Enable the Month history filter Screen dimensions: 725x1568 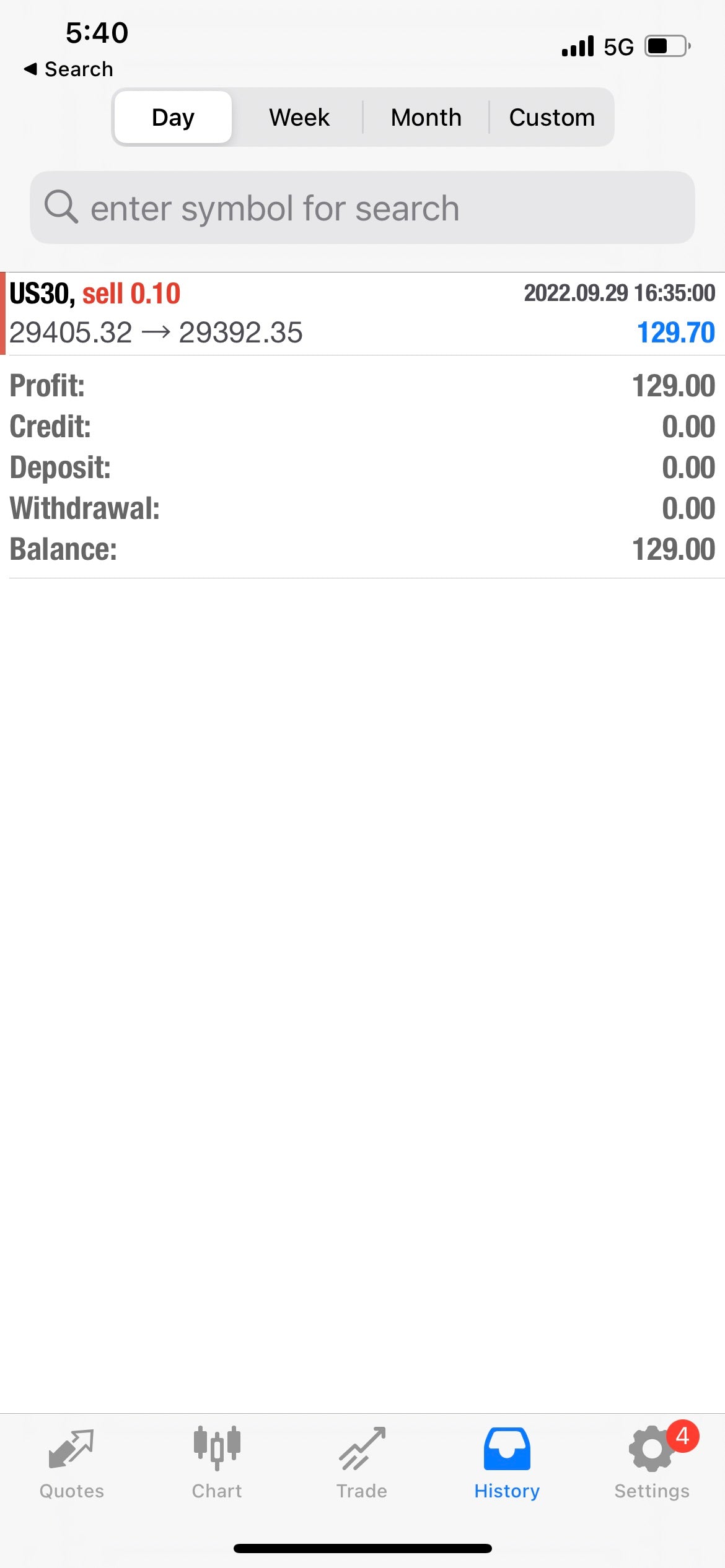pos(426,116)
